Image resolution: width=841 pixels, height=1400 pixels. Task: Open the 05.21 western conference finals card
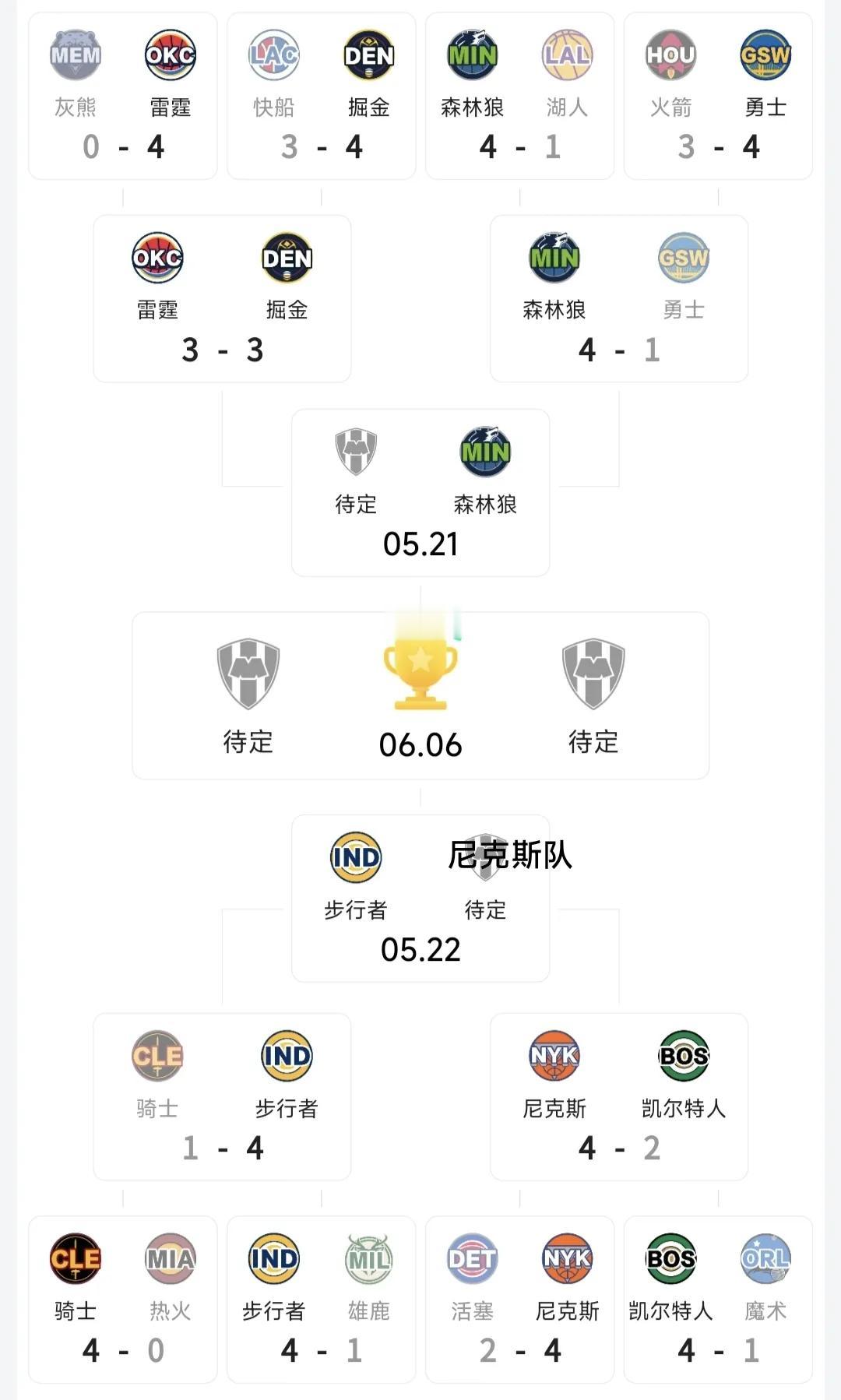420,493
